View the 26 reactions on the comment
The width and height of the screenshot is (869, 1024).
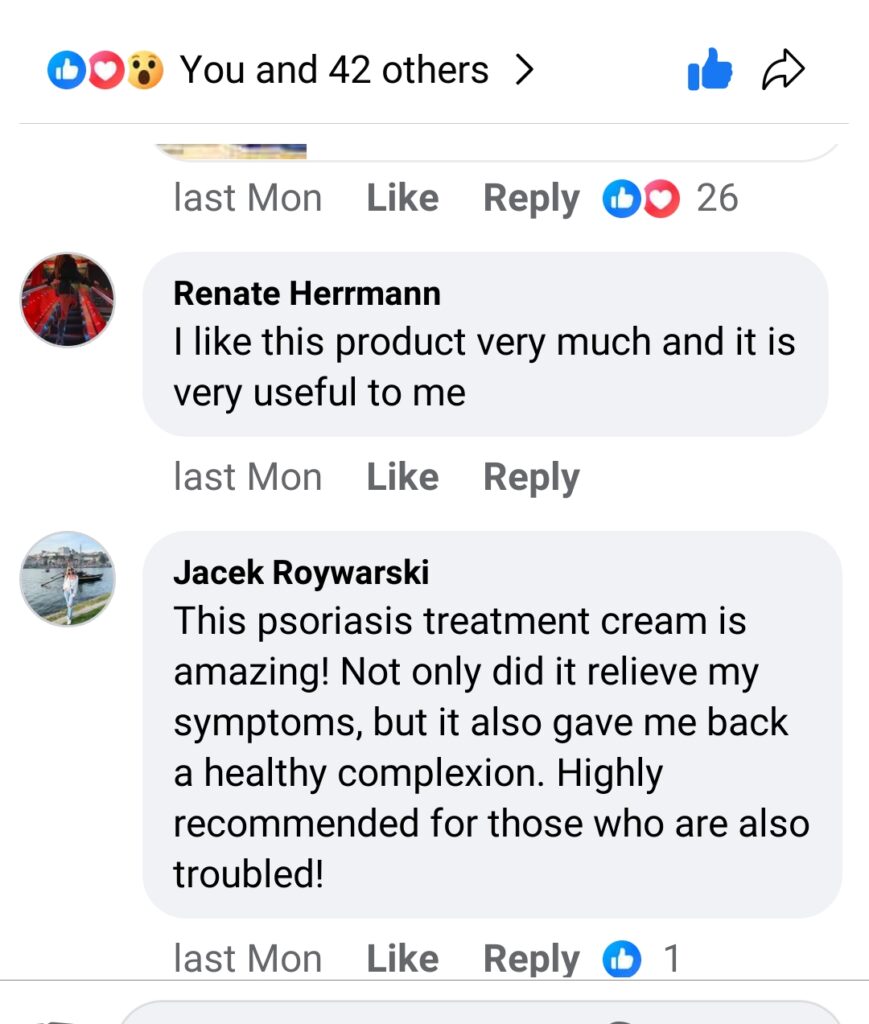670,198
